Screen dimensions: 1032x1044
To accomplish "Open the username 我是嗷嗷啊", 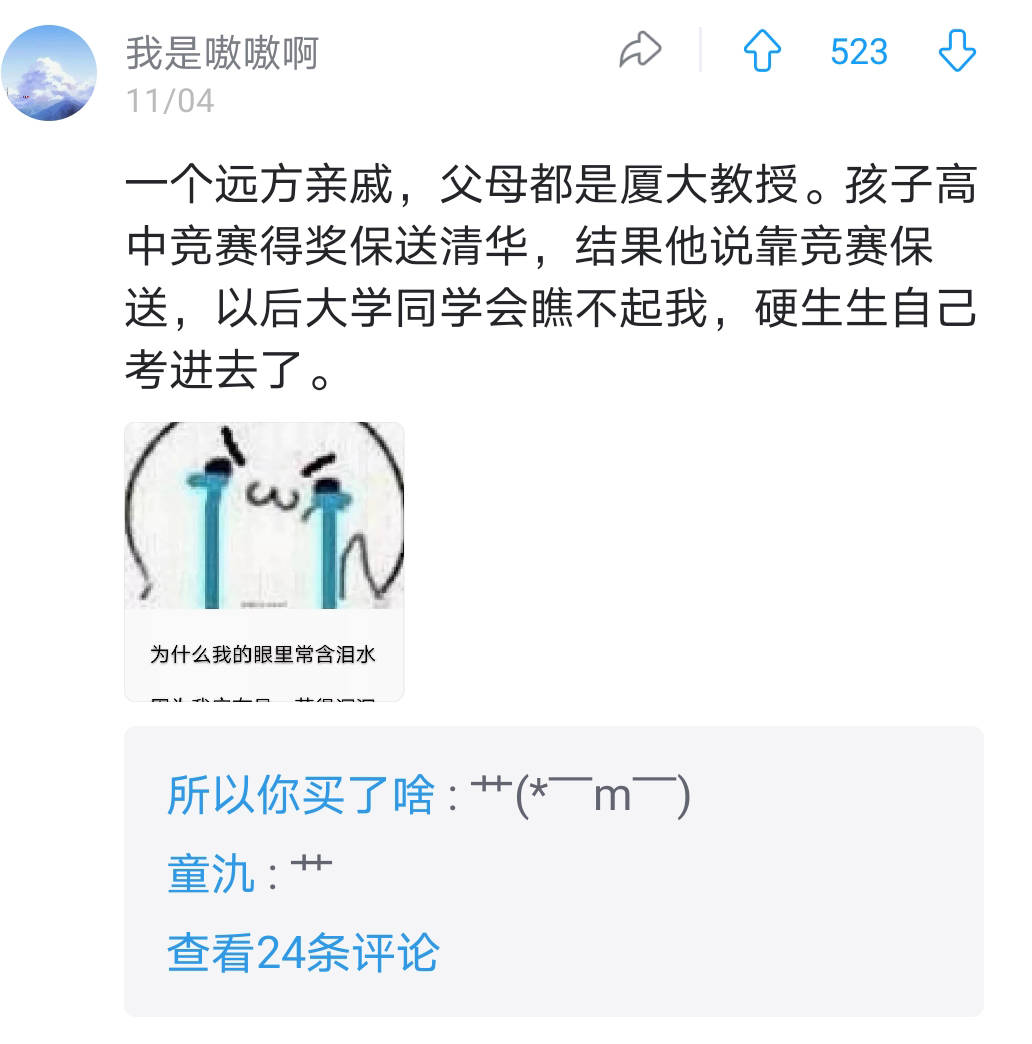I will (221, 52).
